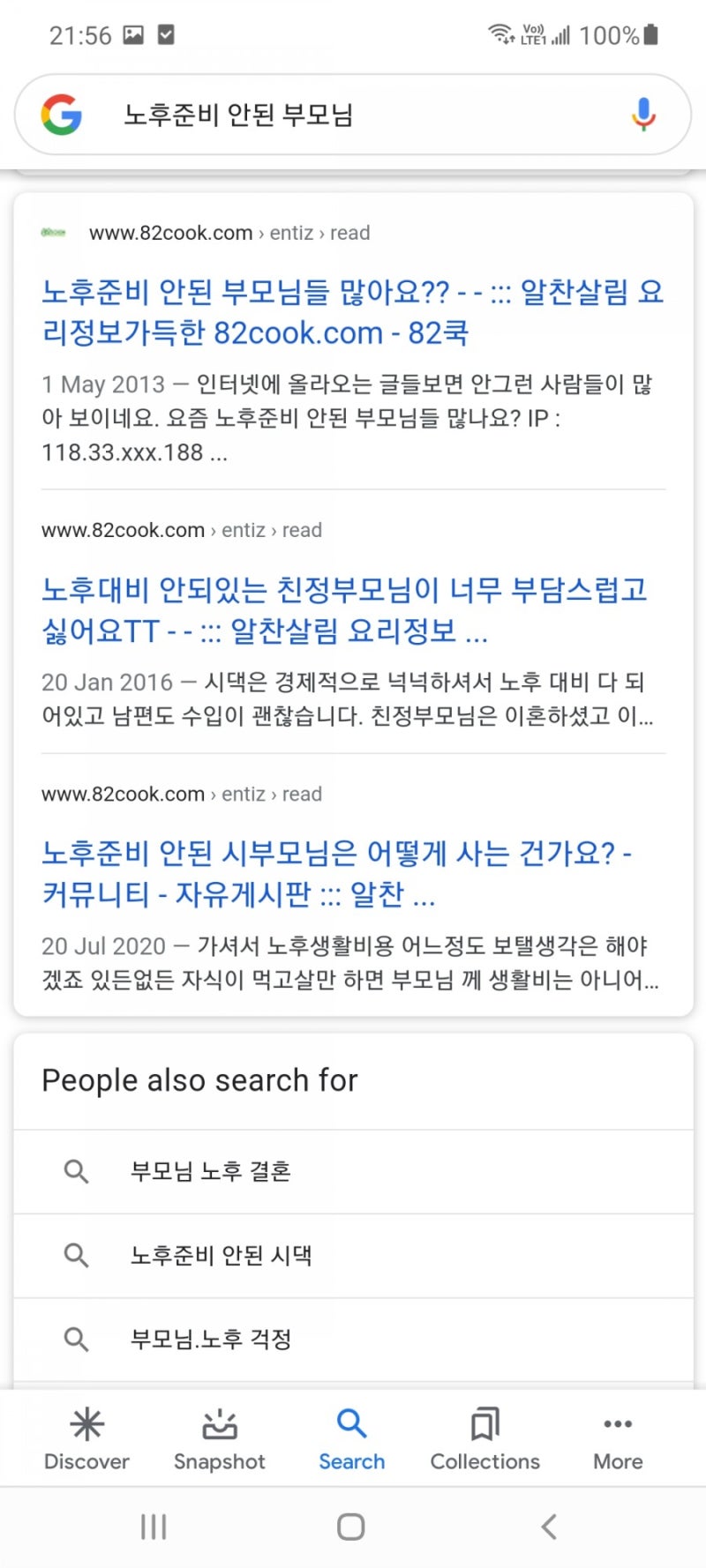Screen dimensions: 706x1568
Task: Go to the system home screen
Action: click(x=351, y=1527)
